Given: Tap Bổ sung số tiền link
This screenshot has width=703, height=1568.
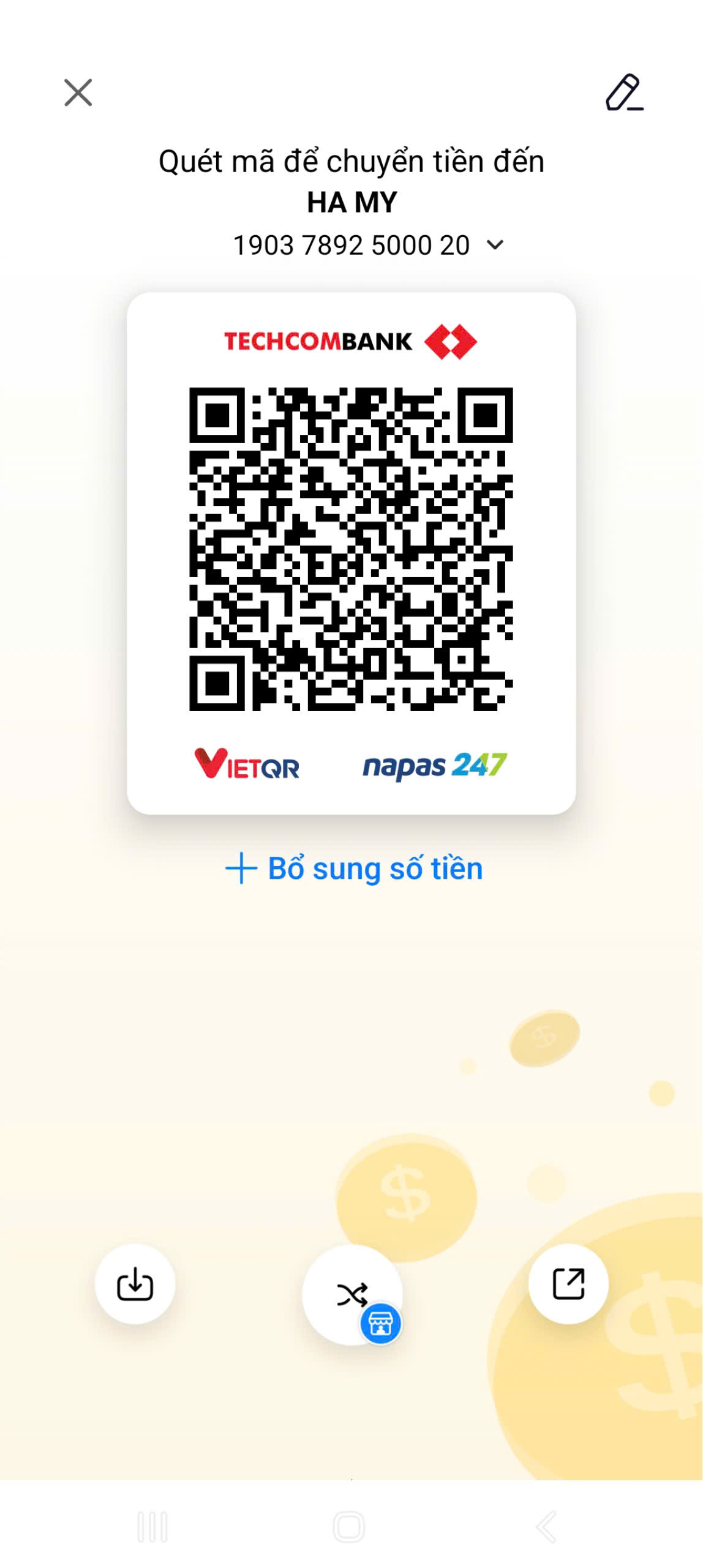Looking at the screenshot, I should (x=354, y=868).
